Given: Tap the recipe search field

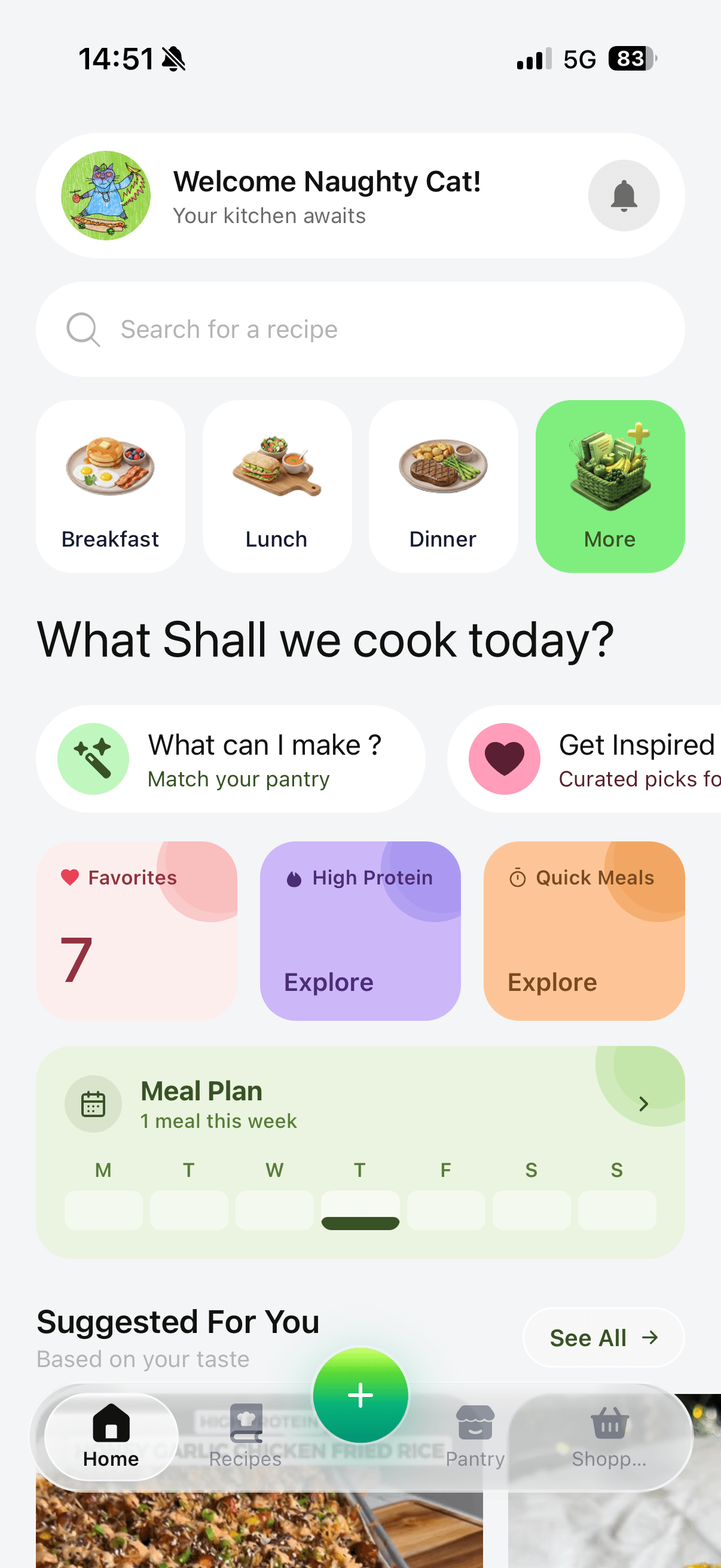Looking at the screenshot, I should [x=360, y=330].
